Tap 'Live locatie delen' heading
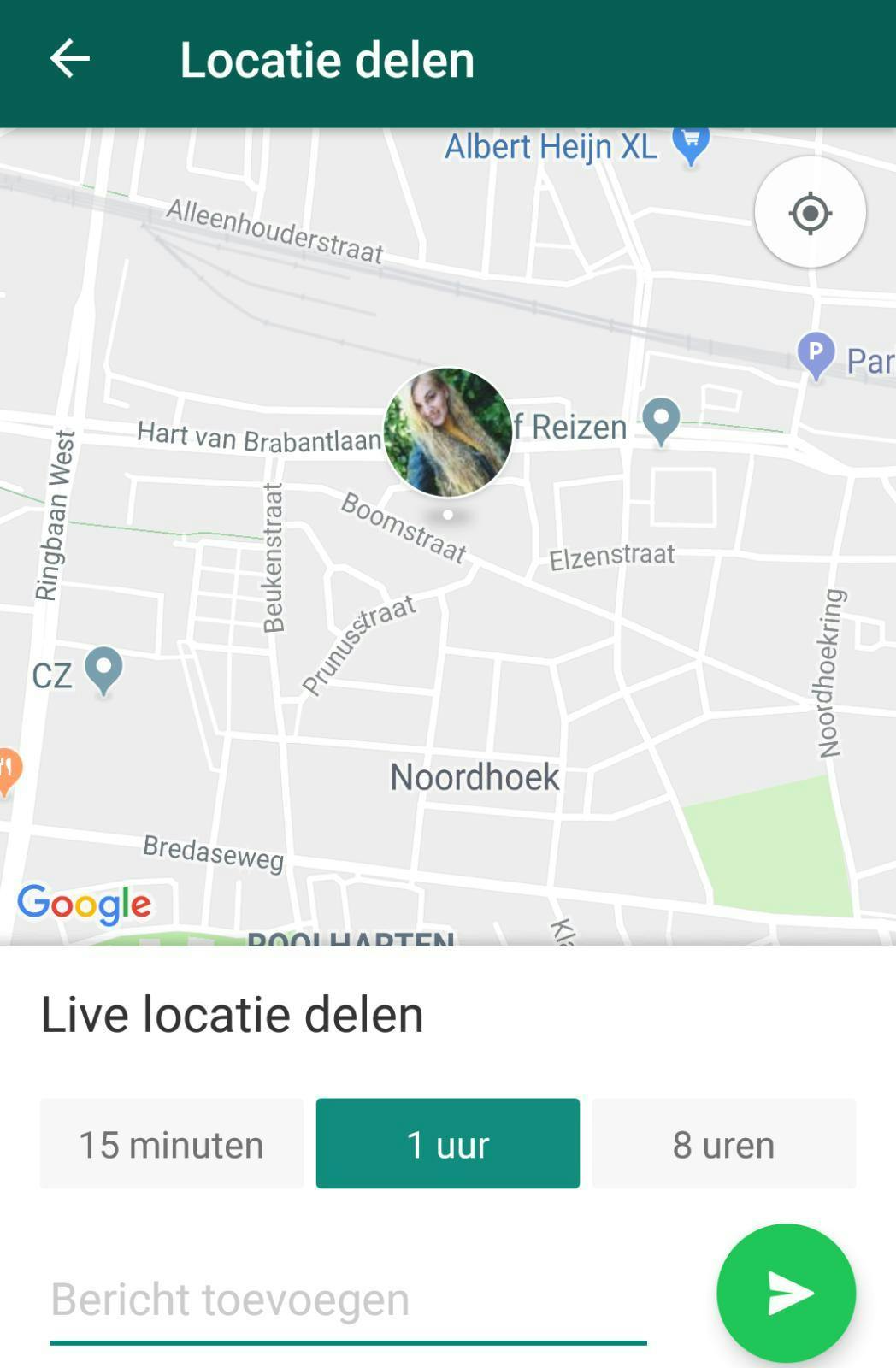Screen dimensions: 896x1368 coord(231,1014)
